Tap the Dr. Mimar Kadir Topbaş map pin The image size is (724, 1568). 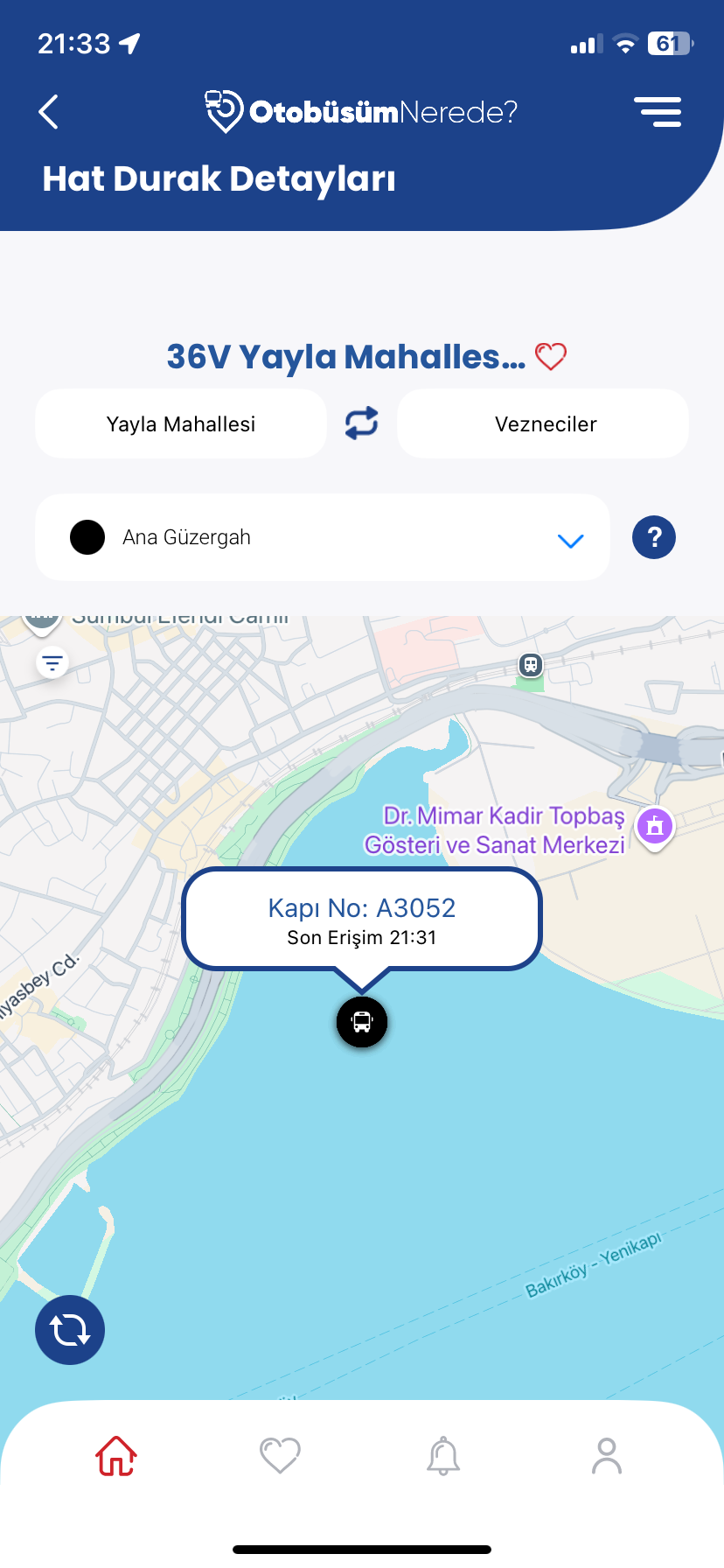click(x=655, y=826)
